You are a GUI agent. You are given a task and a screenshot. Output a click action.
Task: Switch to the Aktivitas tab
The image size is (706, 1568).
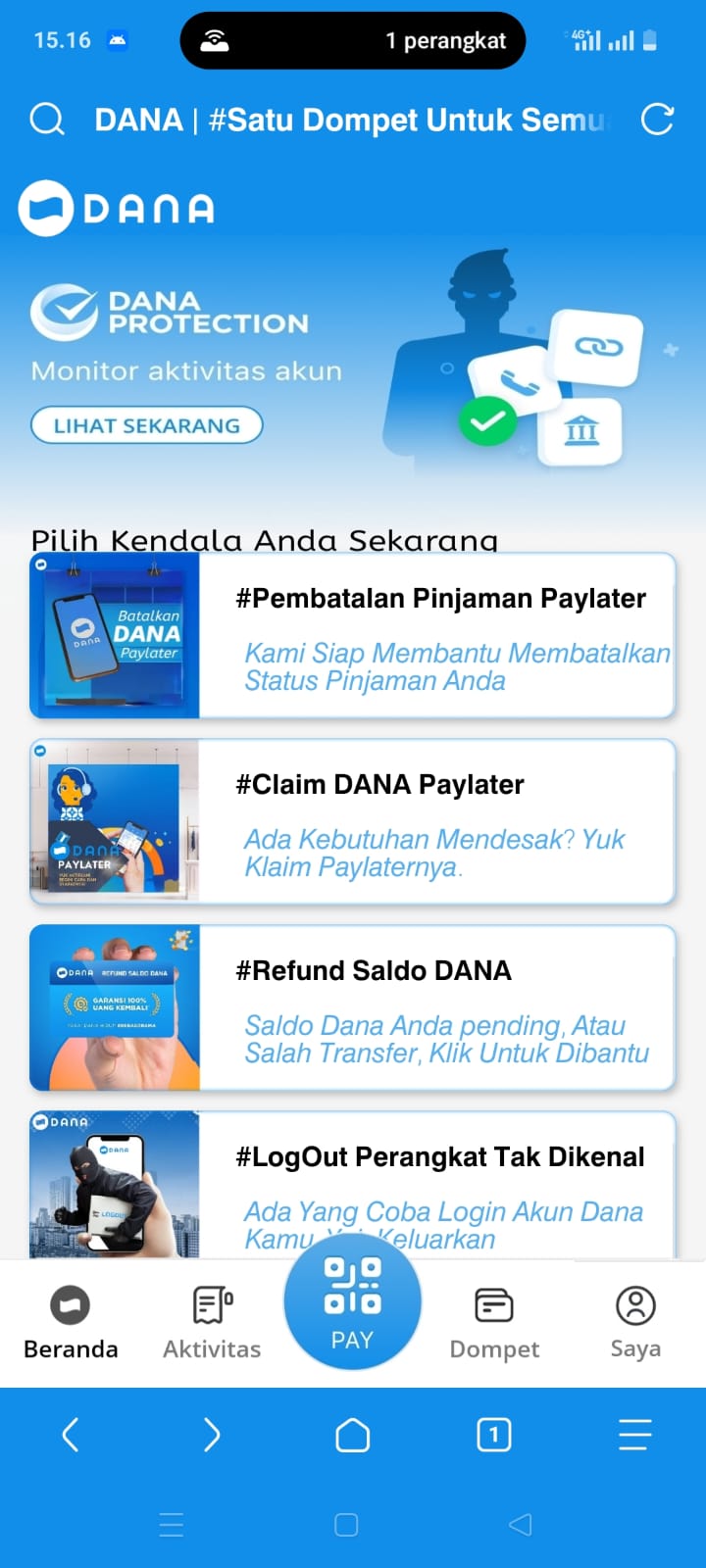click(212, 1323)
